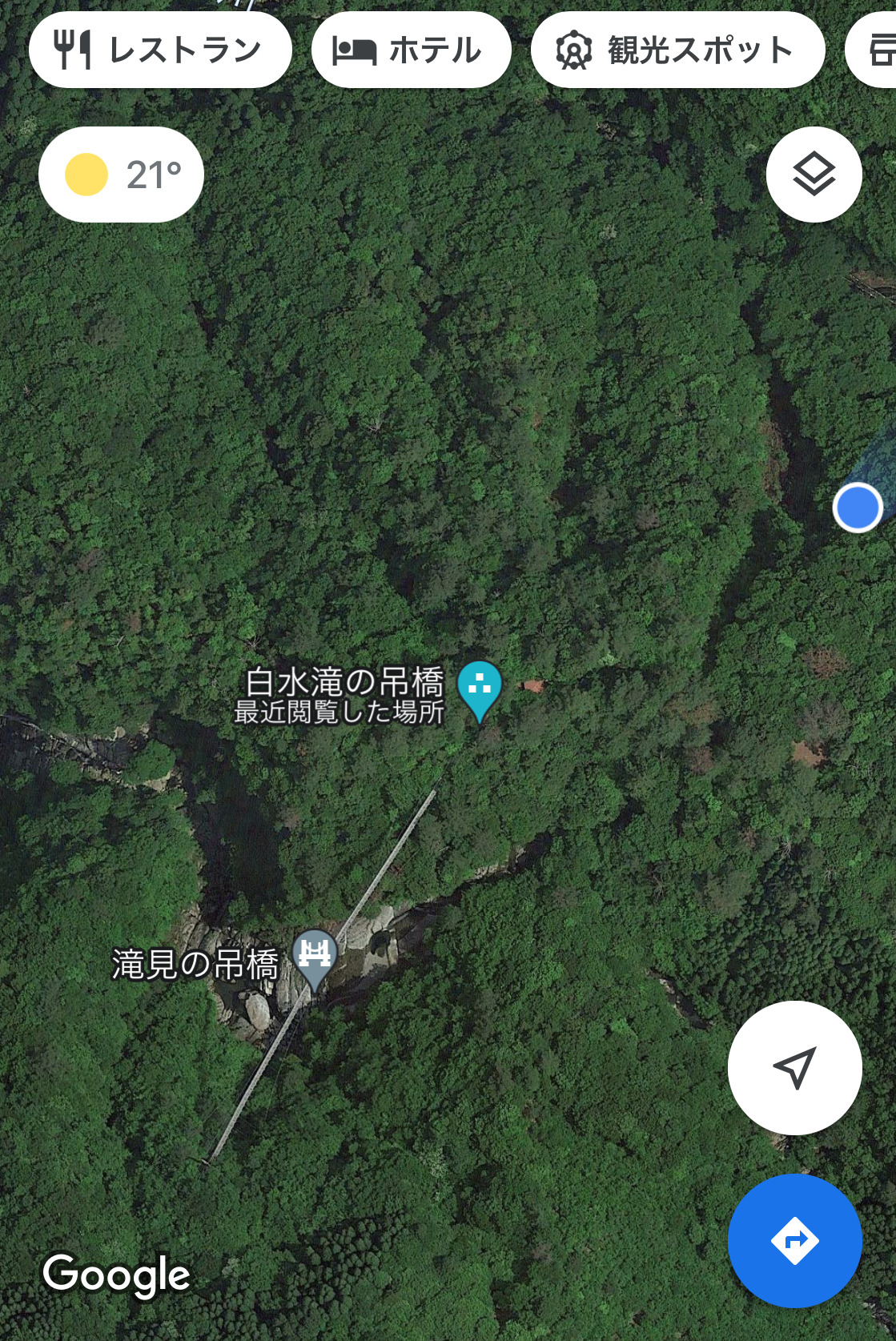Screen dimensions: 896x1341
Task: Open the map layers selector
Action: [x=814, y=175]
